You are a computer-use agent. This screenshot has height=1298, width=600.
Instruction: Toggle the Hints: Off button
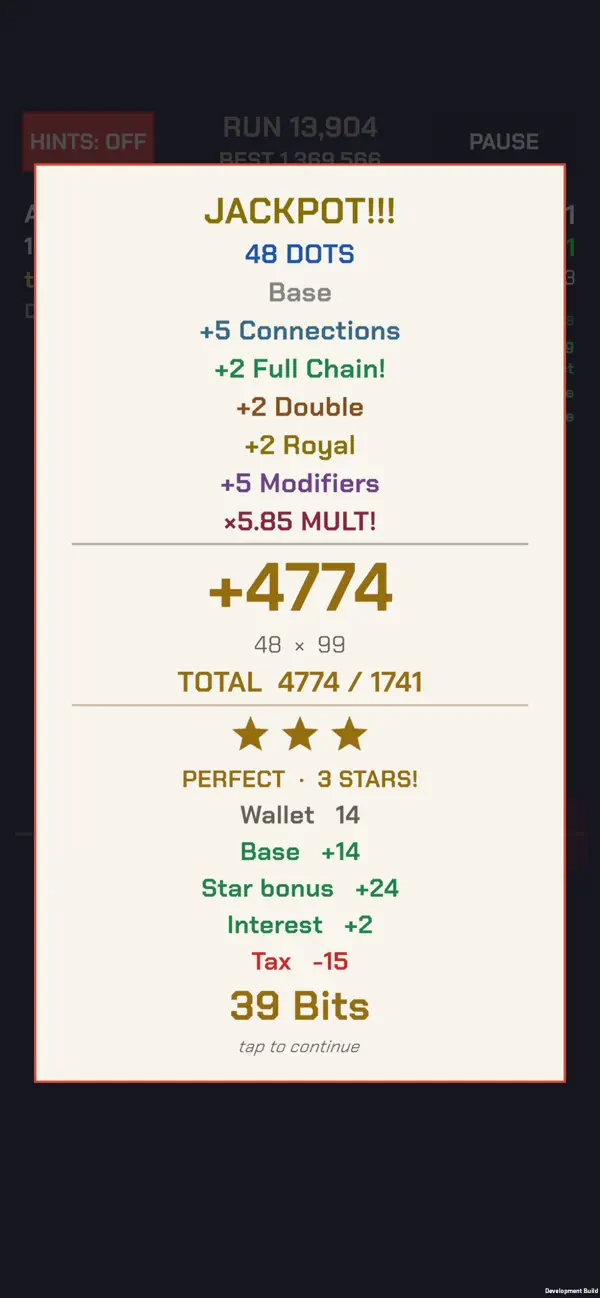(x=88, y=141)
